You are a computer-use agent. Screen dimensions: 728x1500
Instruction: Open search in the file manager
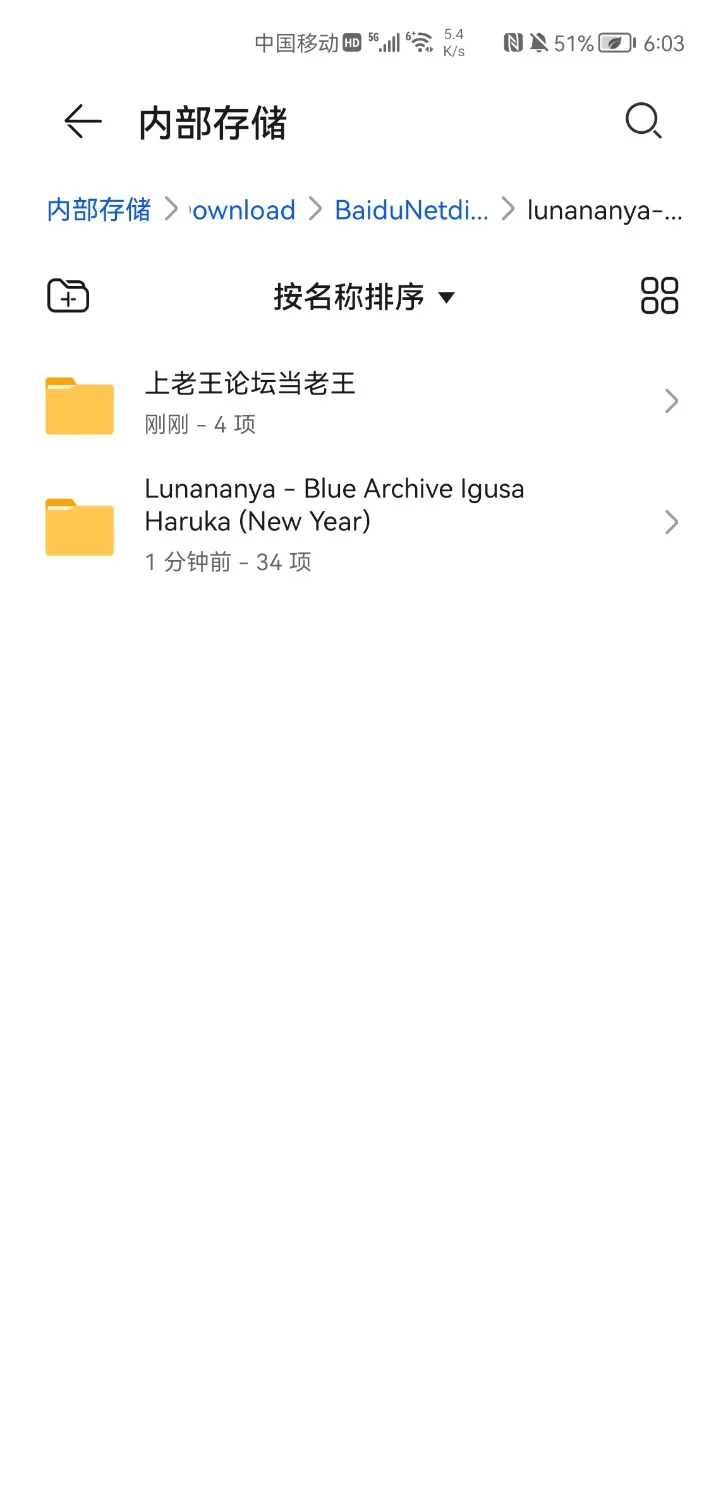pyautogui.click(x=643, y=120)
